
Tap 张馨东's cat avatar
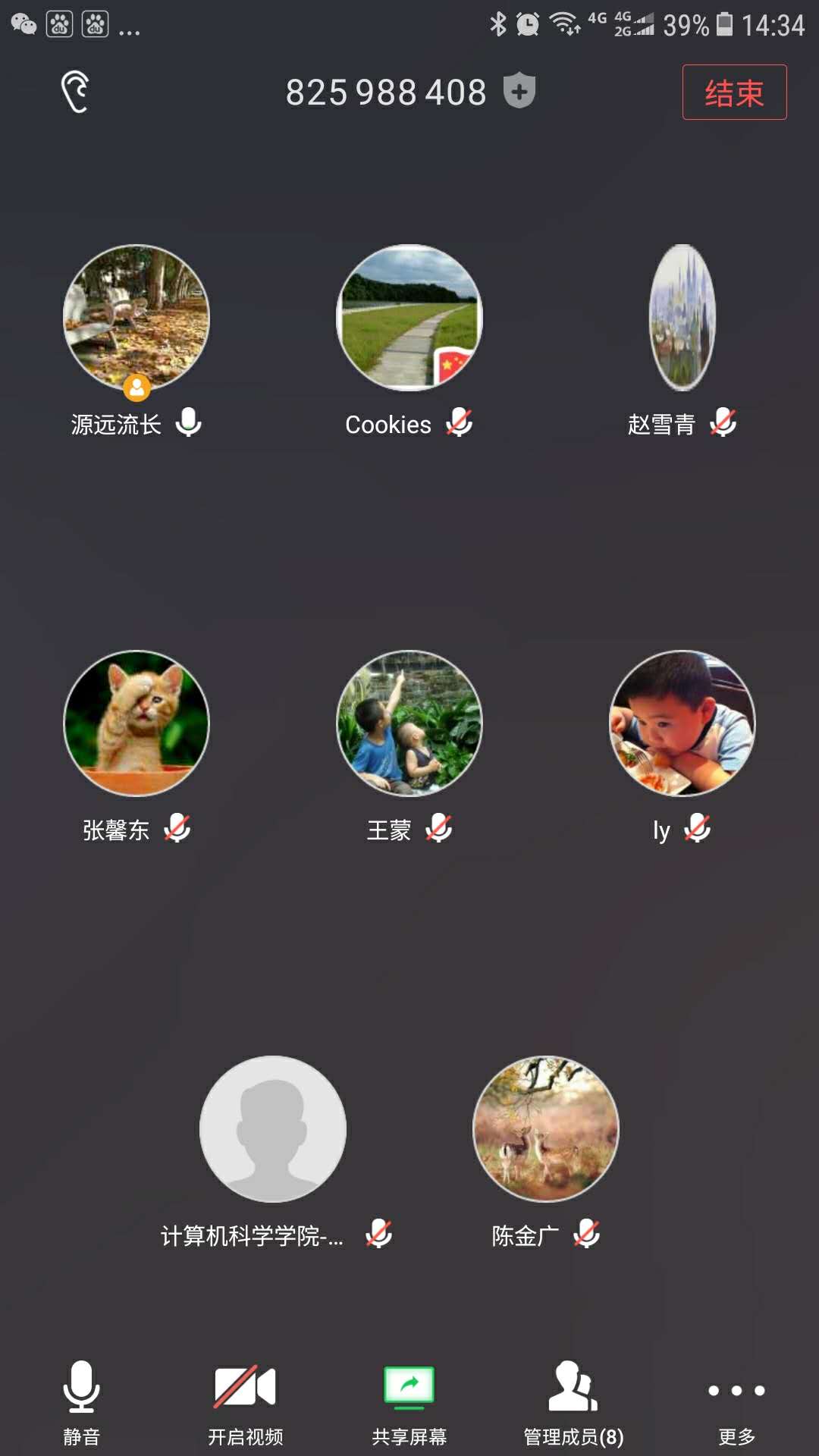(136, 723)
